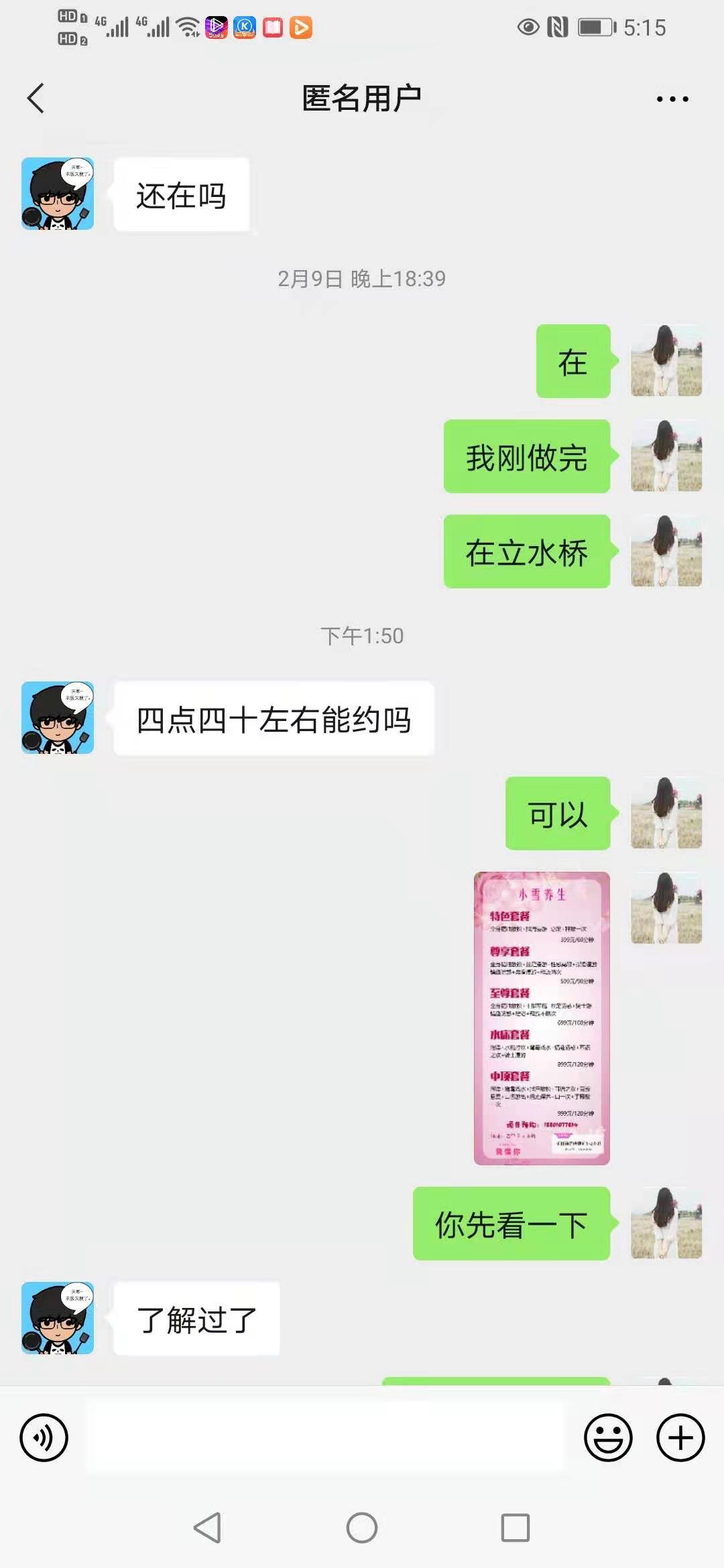Open the plus attachment menu
This screenshot has height=1568, width=724.
680,1437
